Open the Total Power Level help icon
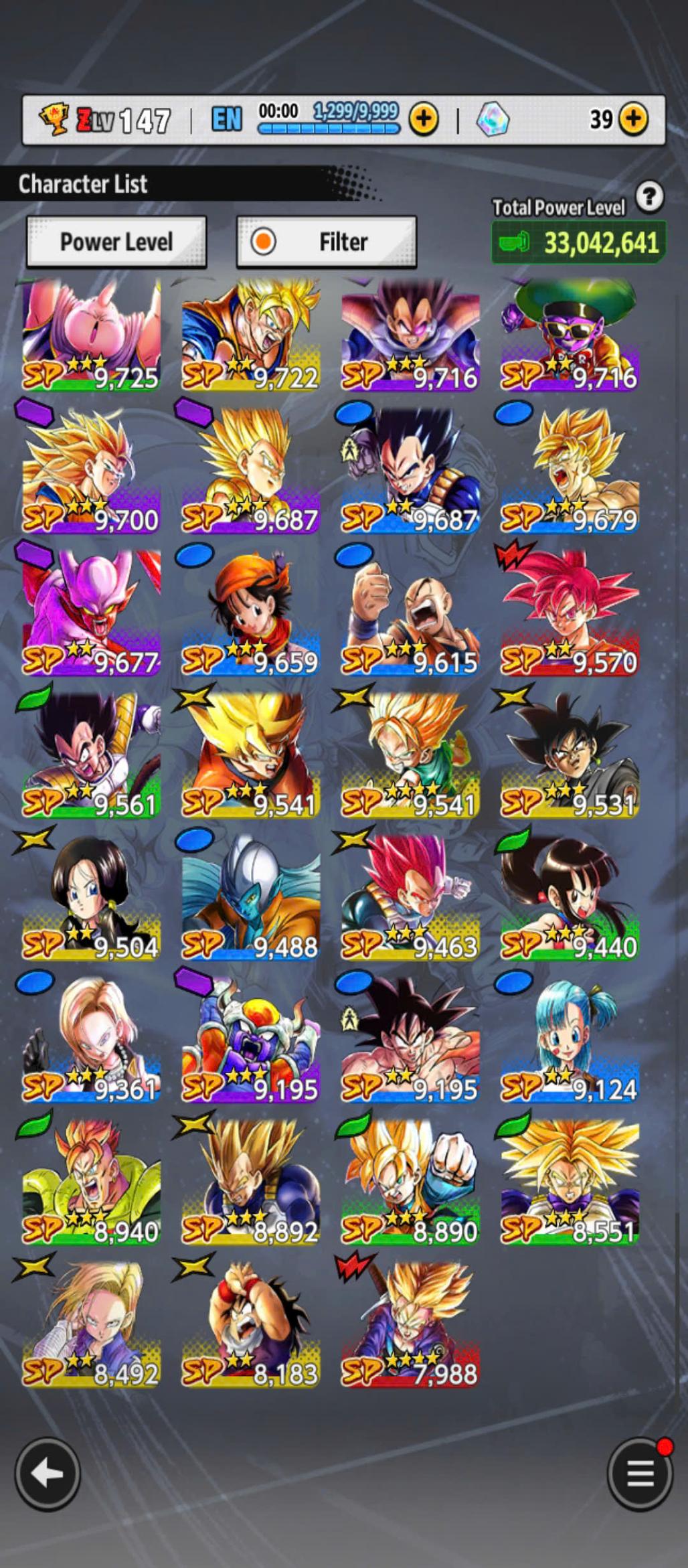Screen dimensions: 688x1568 649,197
